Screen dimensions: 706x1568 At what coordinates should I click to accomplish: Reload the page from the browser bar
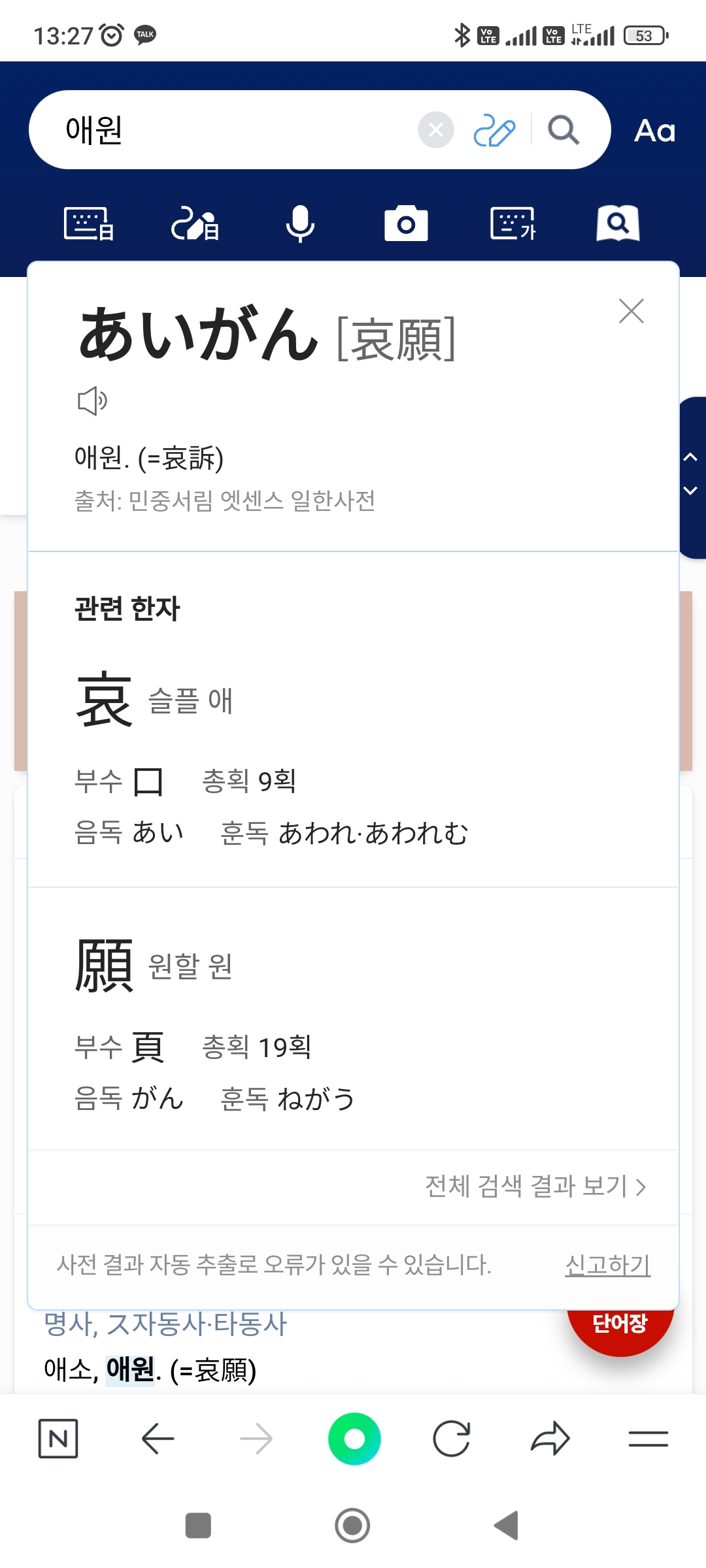[452, 1438]
